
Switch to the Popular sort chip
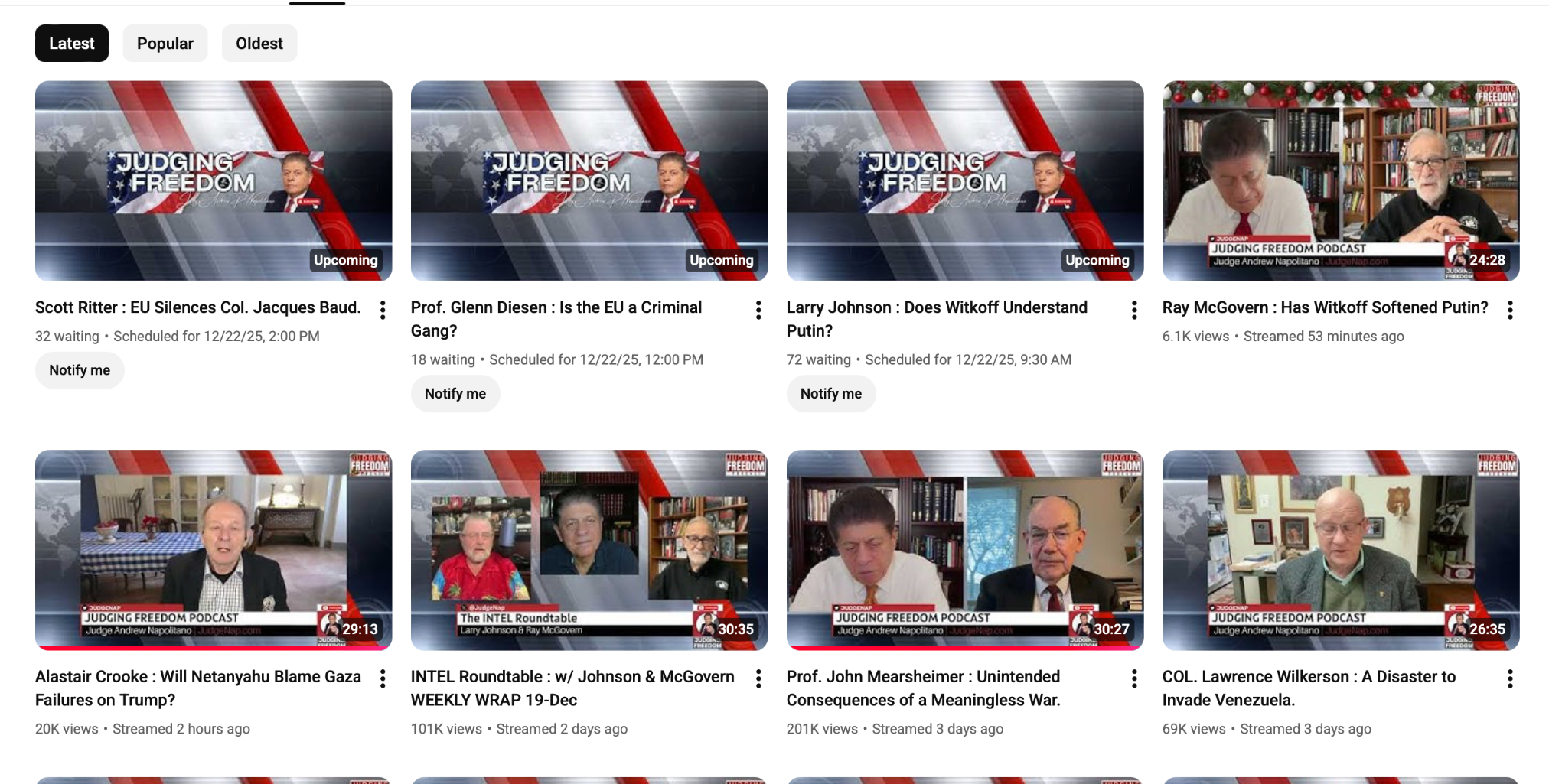coord(165,44)
